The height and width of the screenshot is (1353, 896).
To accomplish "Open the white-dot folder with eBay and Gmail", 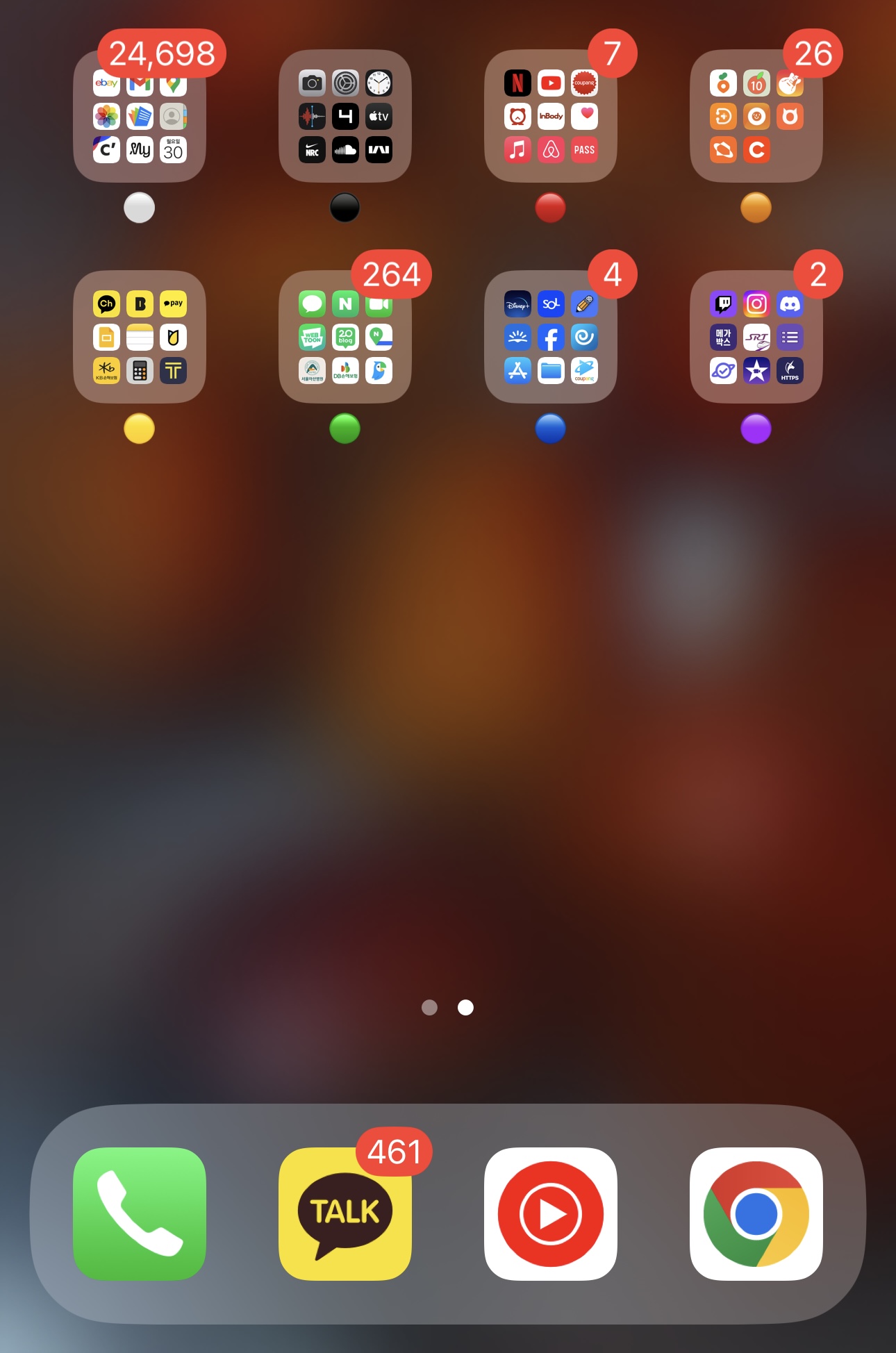I will (140, 116).
